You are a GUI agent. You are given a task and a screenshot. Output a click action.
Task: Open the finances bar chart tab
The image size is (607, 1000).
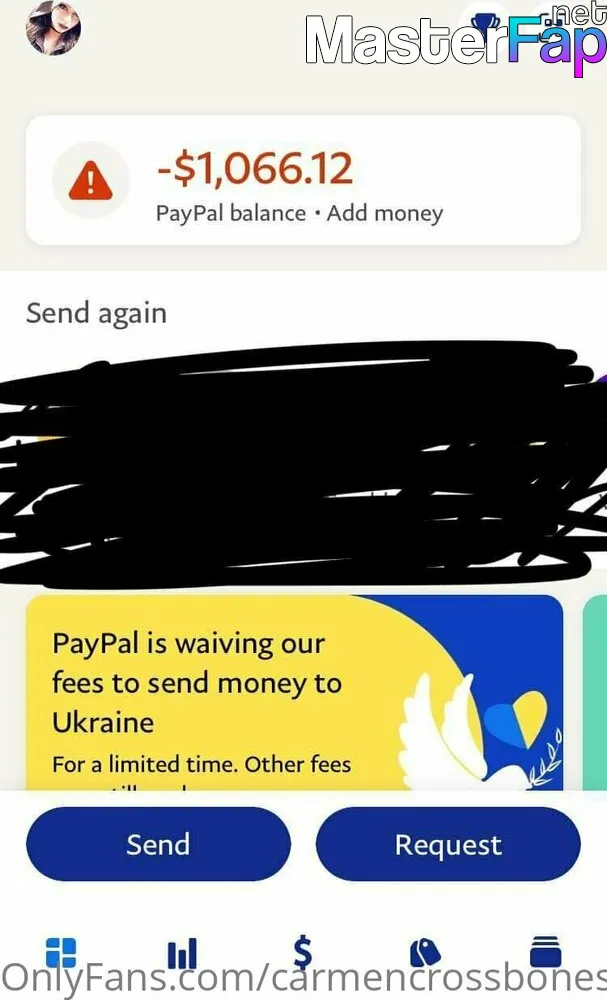[182, 953]
